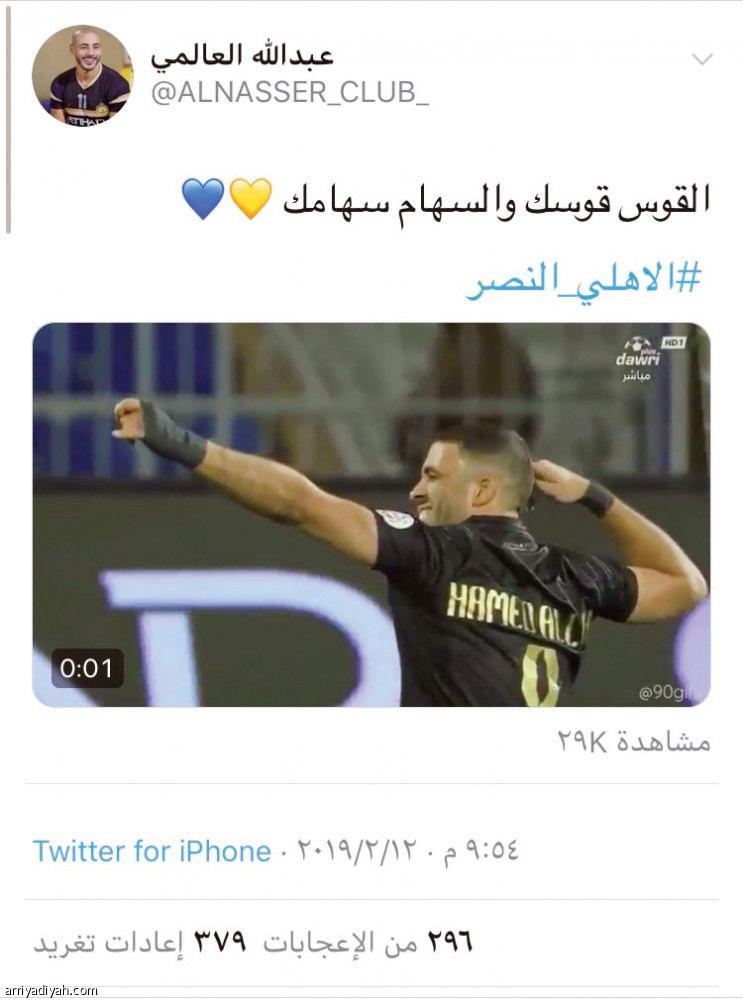
Task: Open the hashtag #الاهلي_النصر
Action: coord(586,281)
